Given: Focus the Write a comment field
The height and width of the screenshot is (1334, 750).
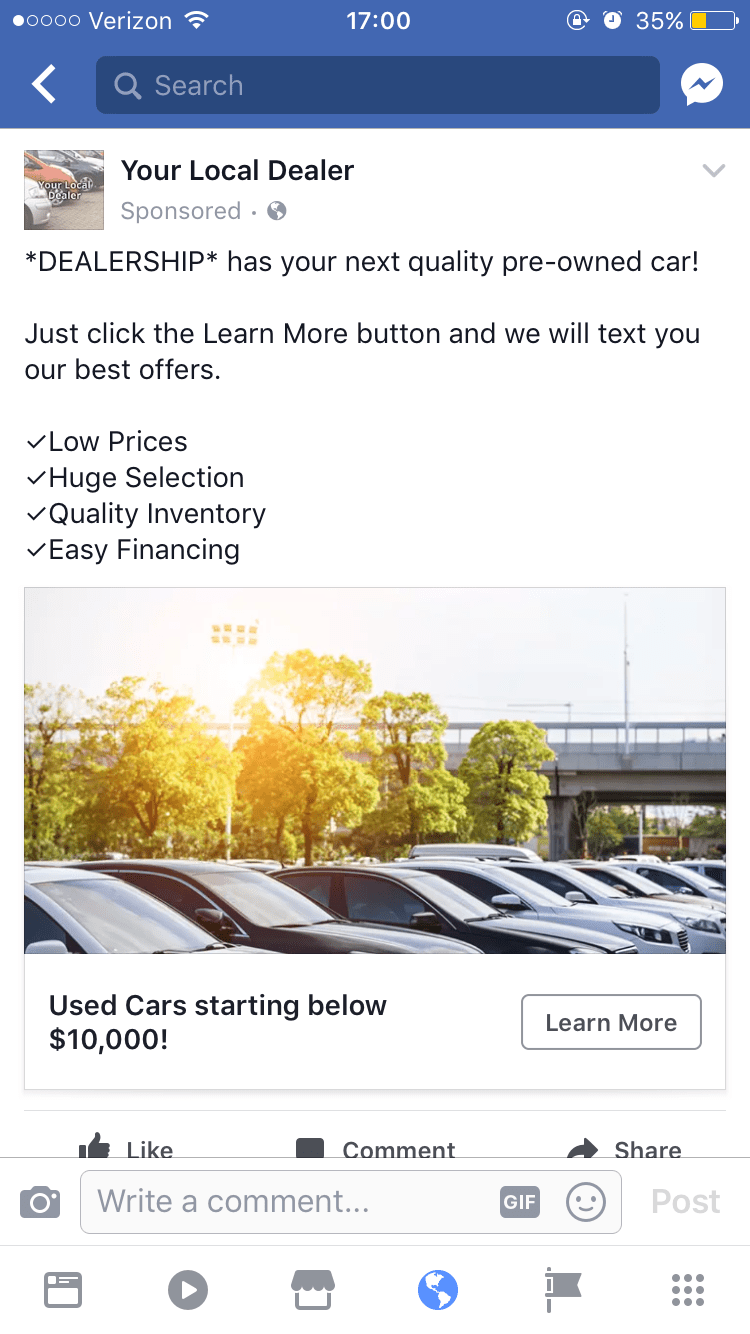Looking at the screenshot, I should tap(290, 1201).
